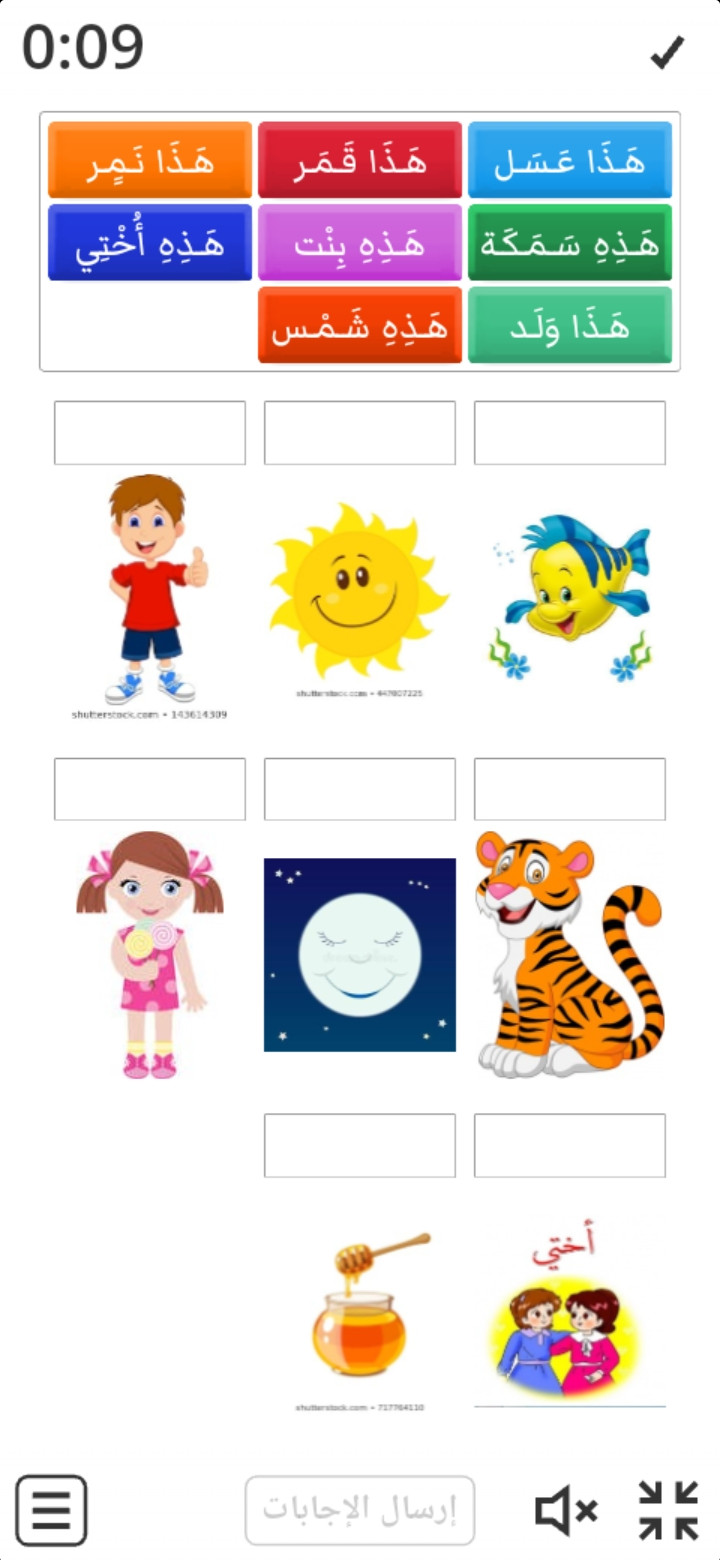Submit answers with 'إرسال الإجابات' button
This screenshot has width=720, height=1560.
[x=360, y=1510]
